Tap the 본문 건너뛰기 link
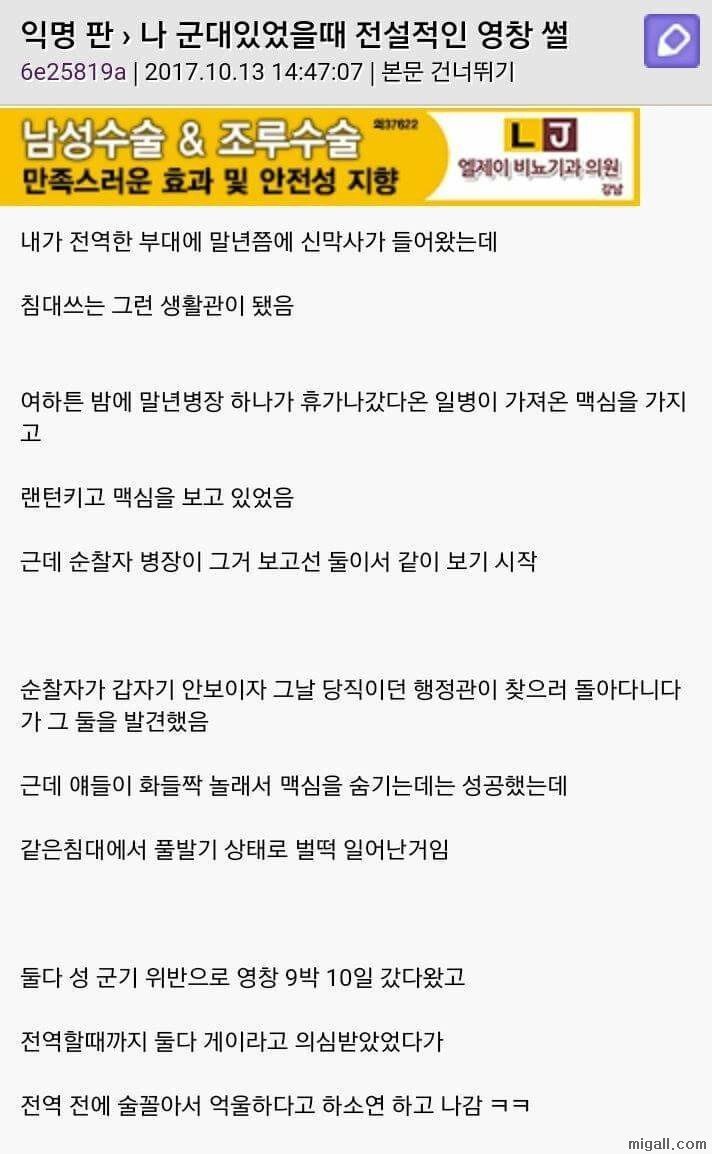 pos(448,73)
